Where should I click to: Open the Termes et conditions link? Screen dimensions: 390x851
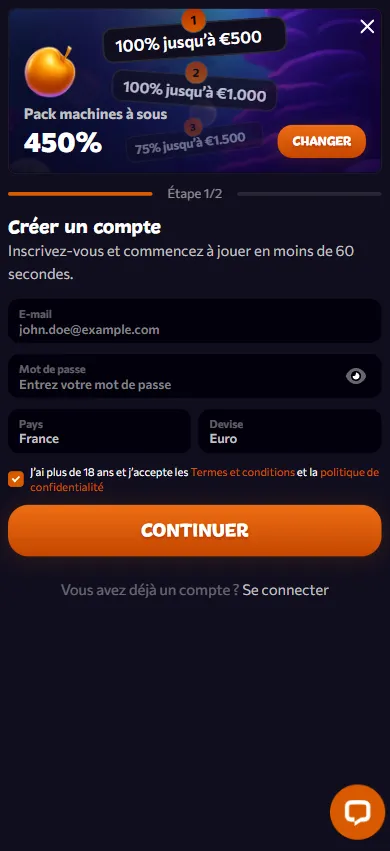[x=243, y=472]
